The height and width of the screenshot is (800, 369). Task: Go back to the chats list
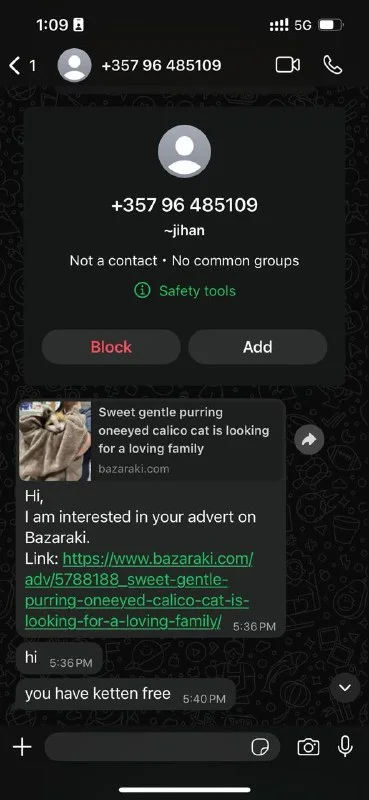(x=22, y=65)
